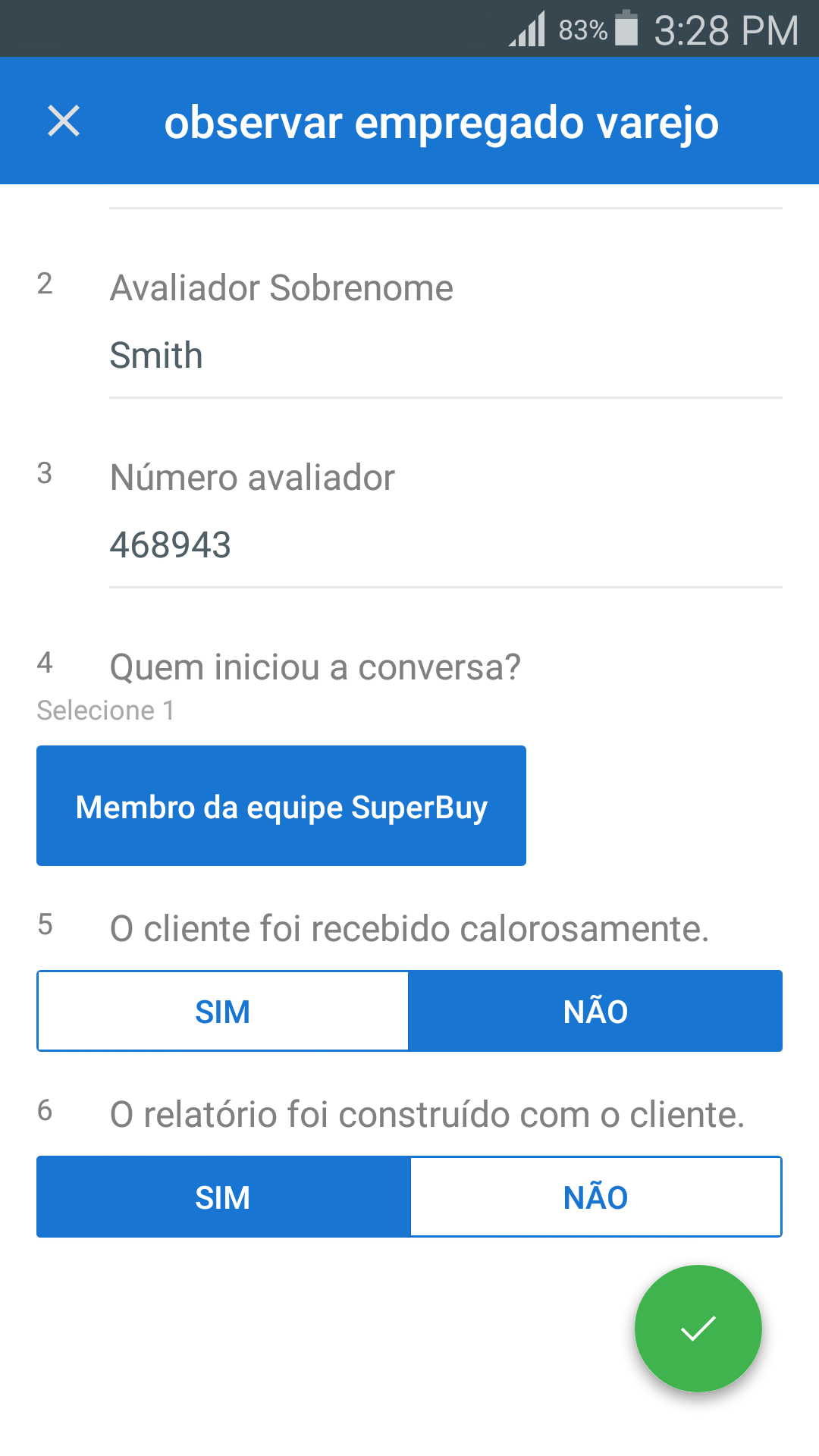Submit the form with green checkmark button
The height and width of the screenshot is (1456, 819).
tap(698, 1329)
